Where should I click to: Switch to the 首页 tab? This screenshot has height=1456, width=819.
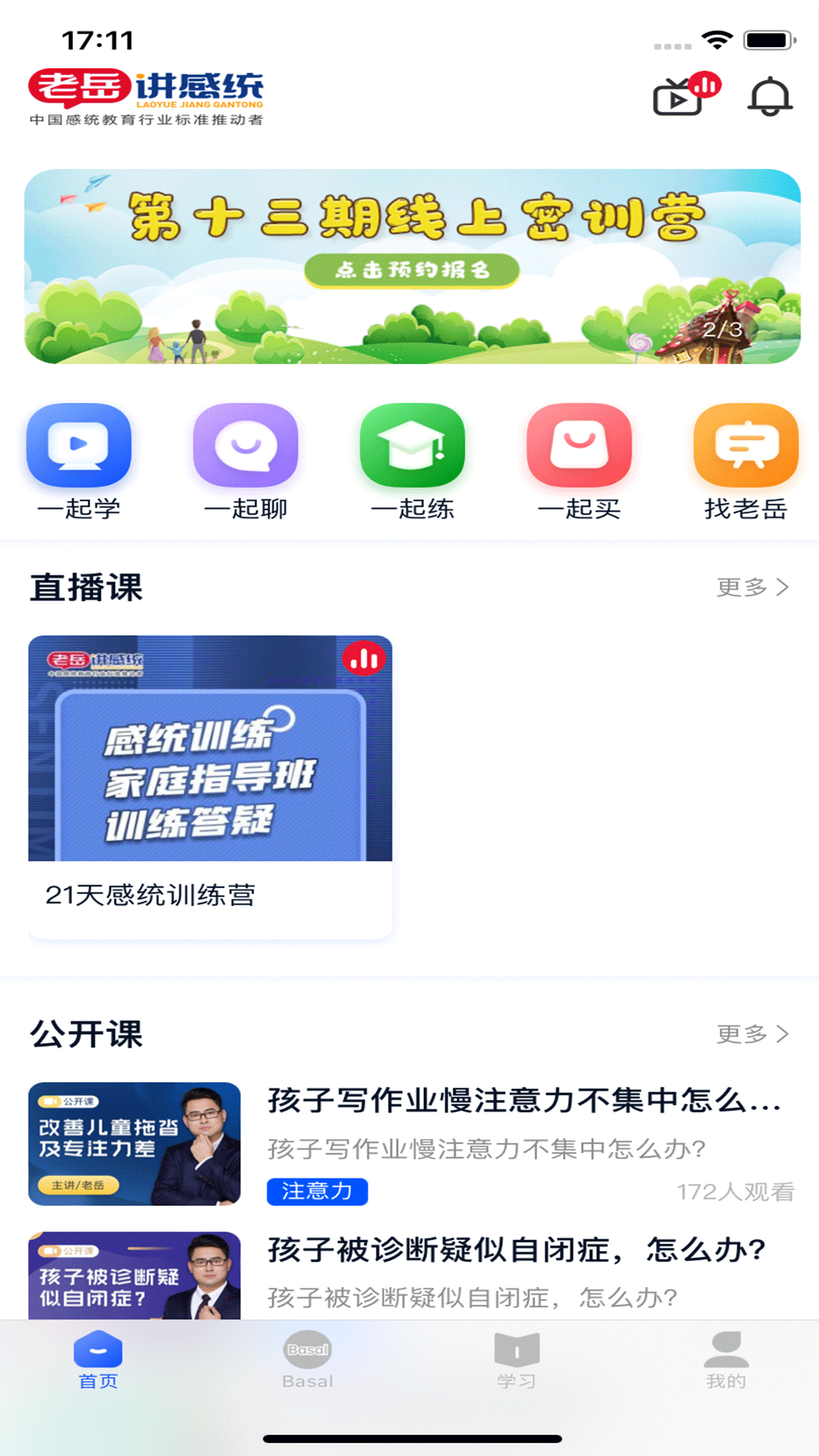click(x=98, y=1360)
